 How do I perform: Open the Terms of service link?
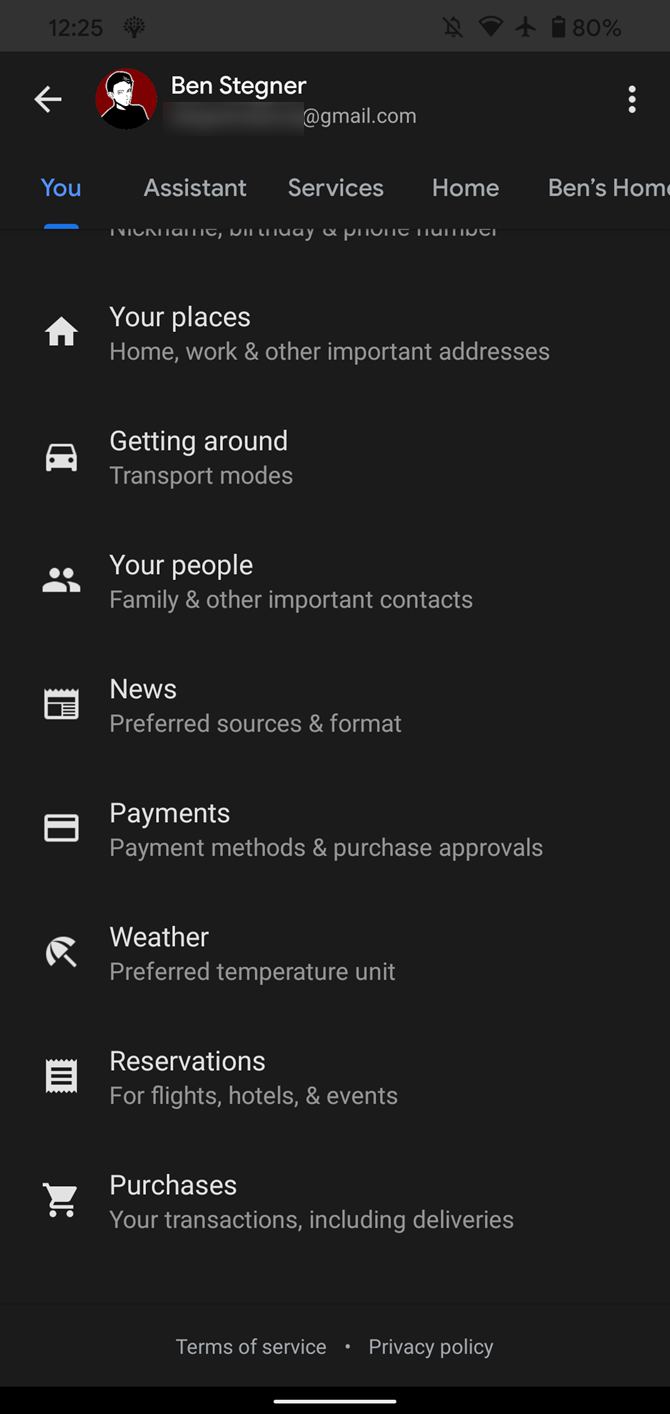click(x=251, y=1347)
